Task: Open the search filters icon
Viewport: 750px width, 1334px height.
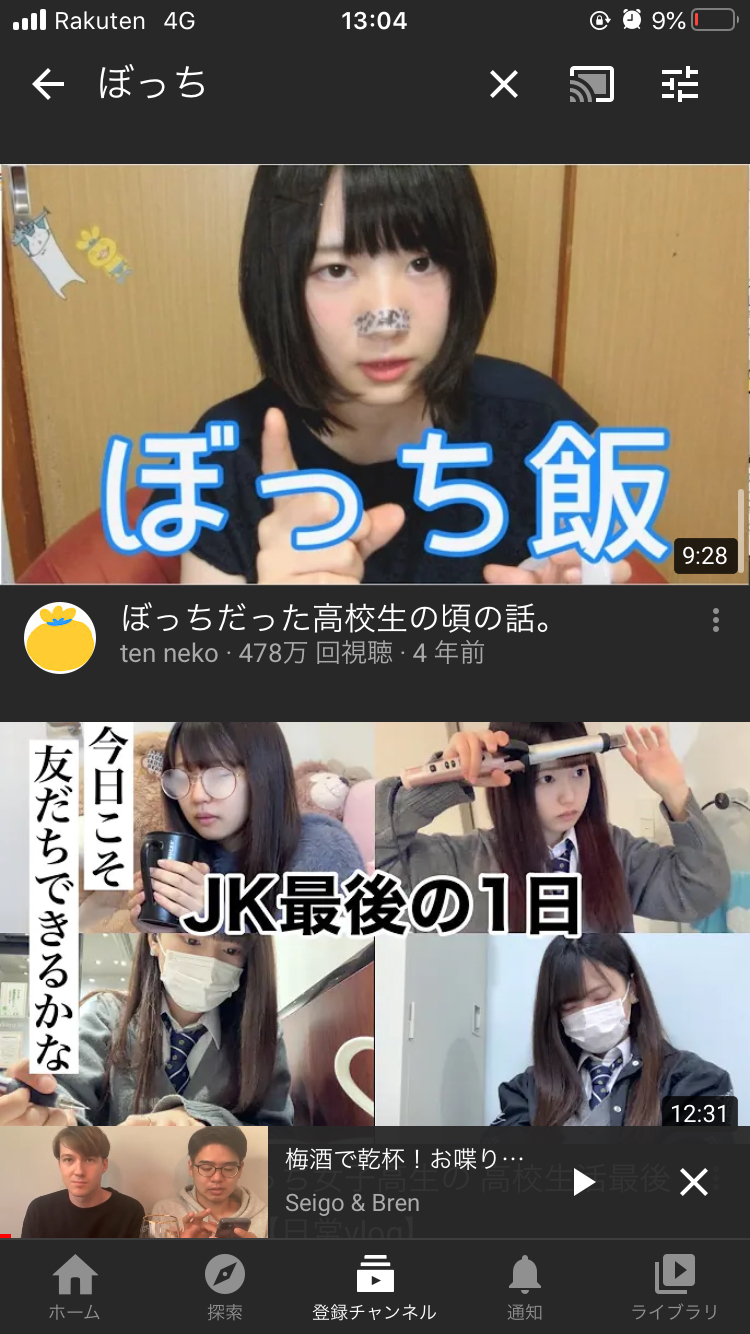Action: 680,85
